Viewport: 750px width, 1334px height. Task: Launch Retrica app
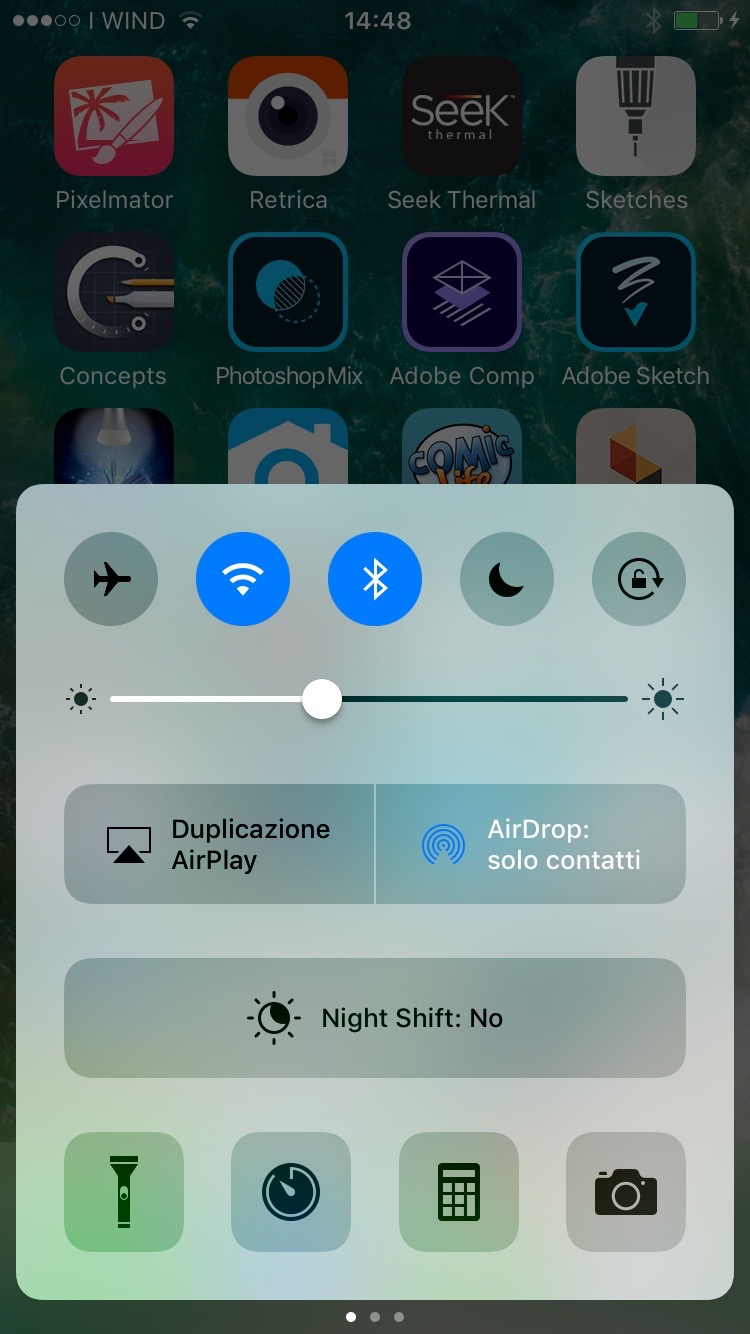(288, 116)
